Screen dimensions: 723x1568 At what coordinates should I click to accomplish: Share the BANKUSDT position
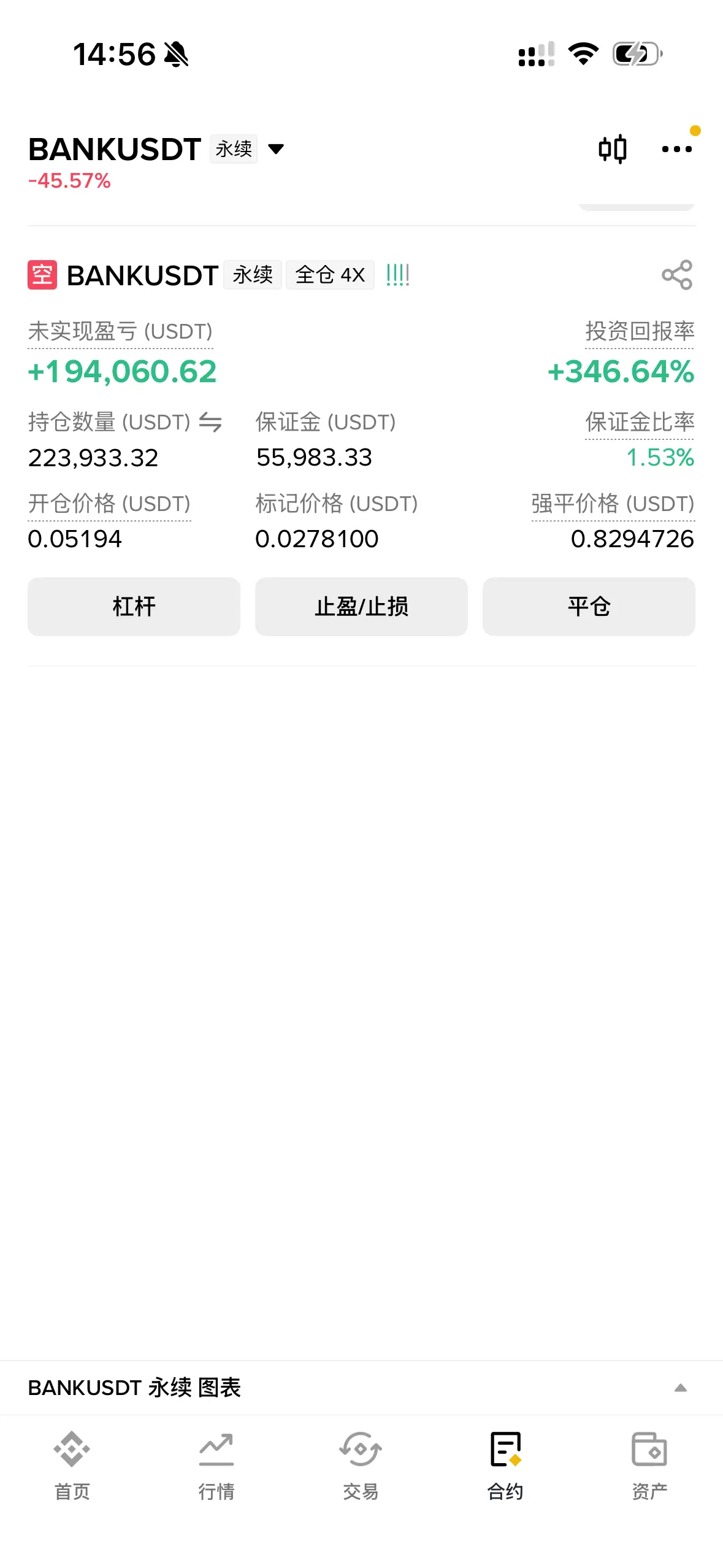(x=676, y=275)
